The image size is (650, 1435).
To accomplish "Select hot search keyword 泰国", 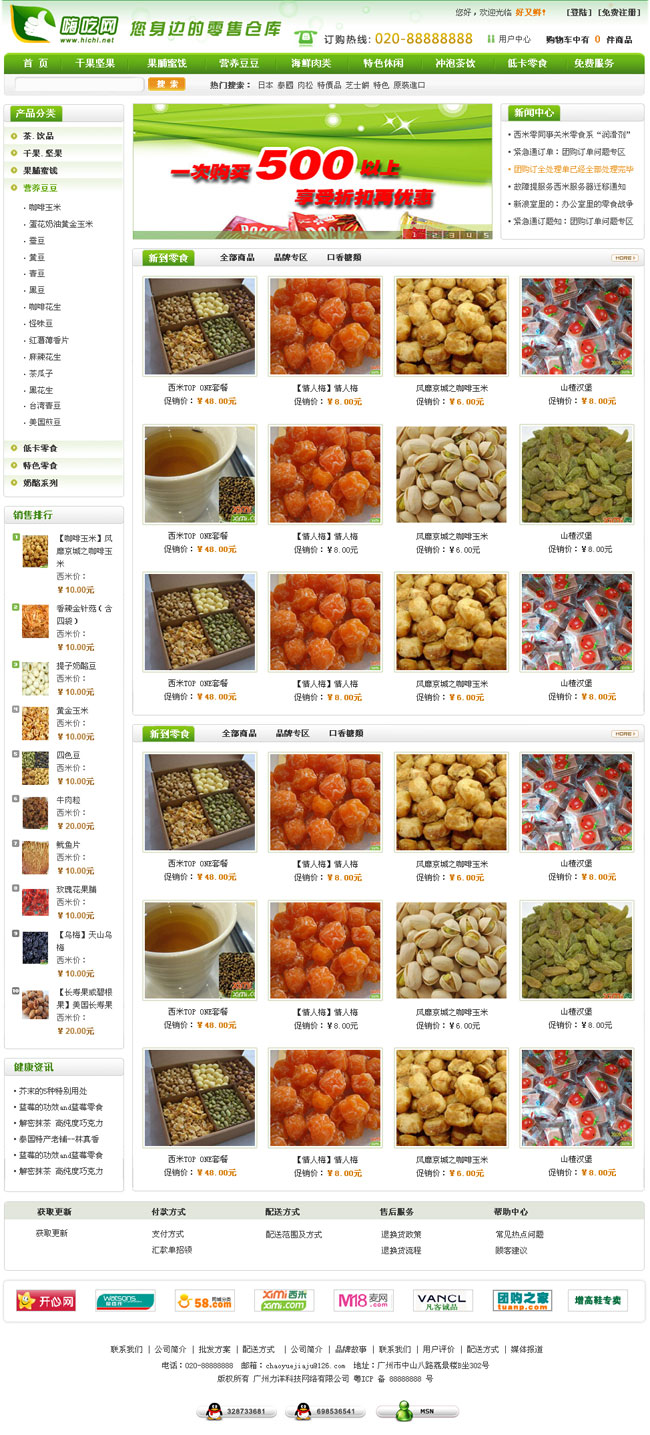I will (285, 86).
